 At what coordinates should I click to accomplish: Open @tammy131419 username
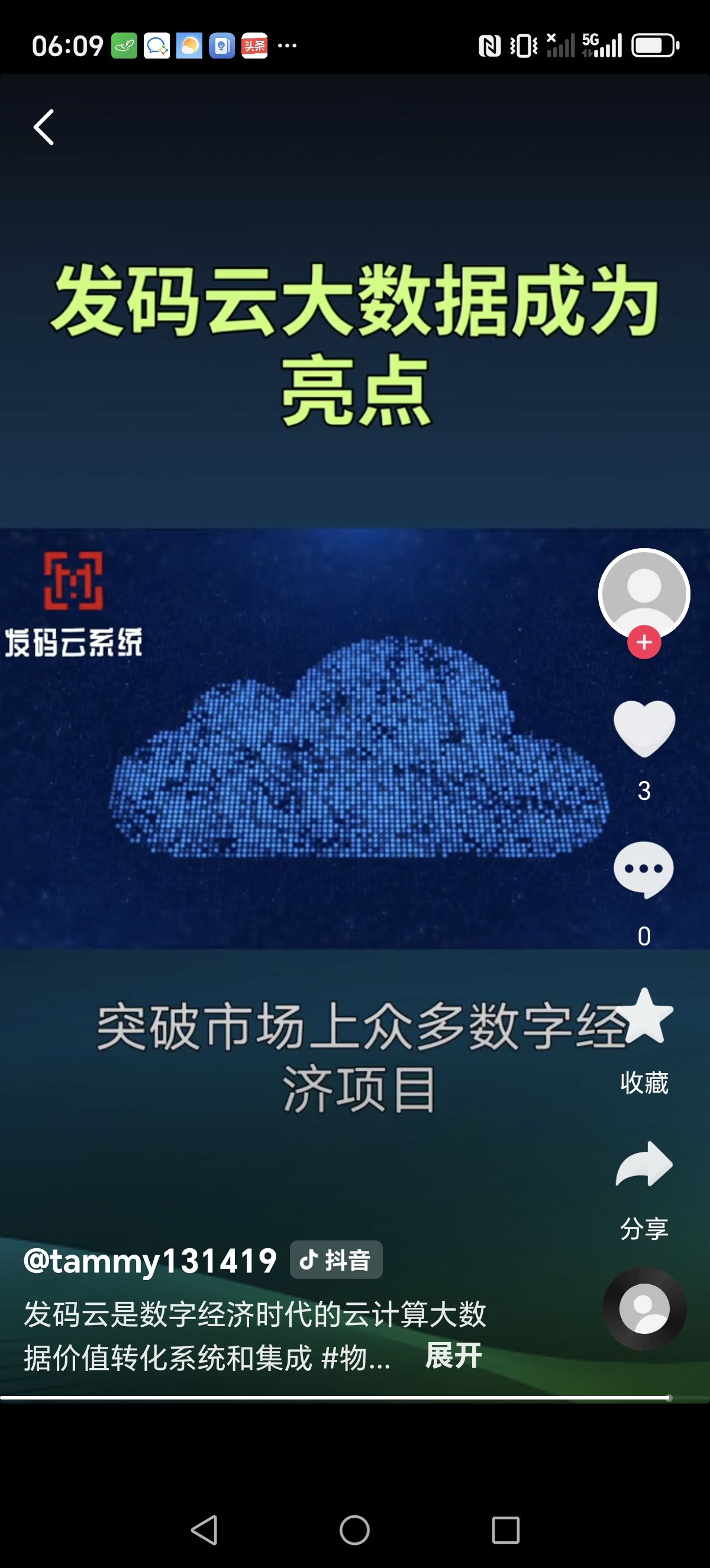[x=150, y=1260]
